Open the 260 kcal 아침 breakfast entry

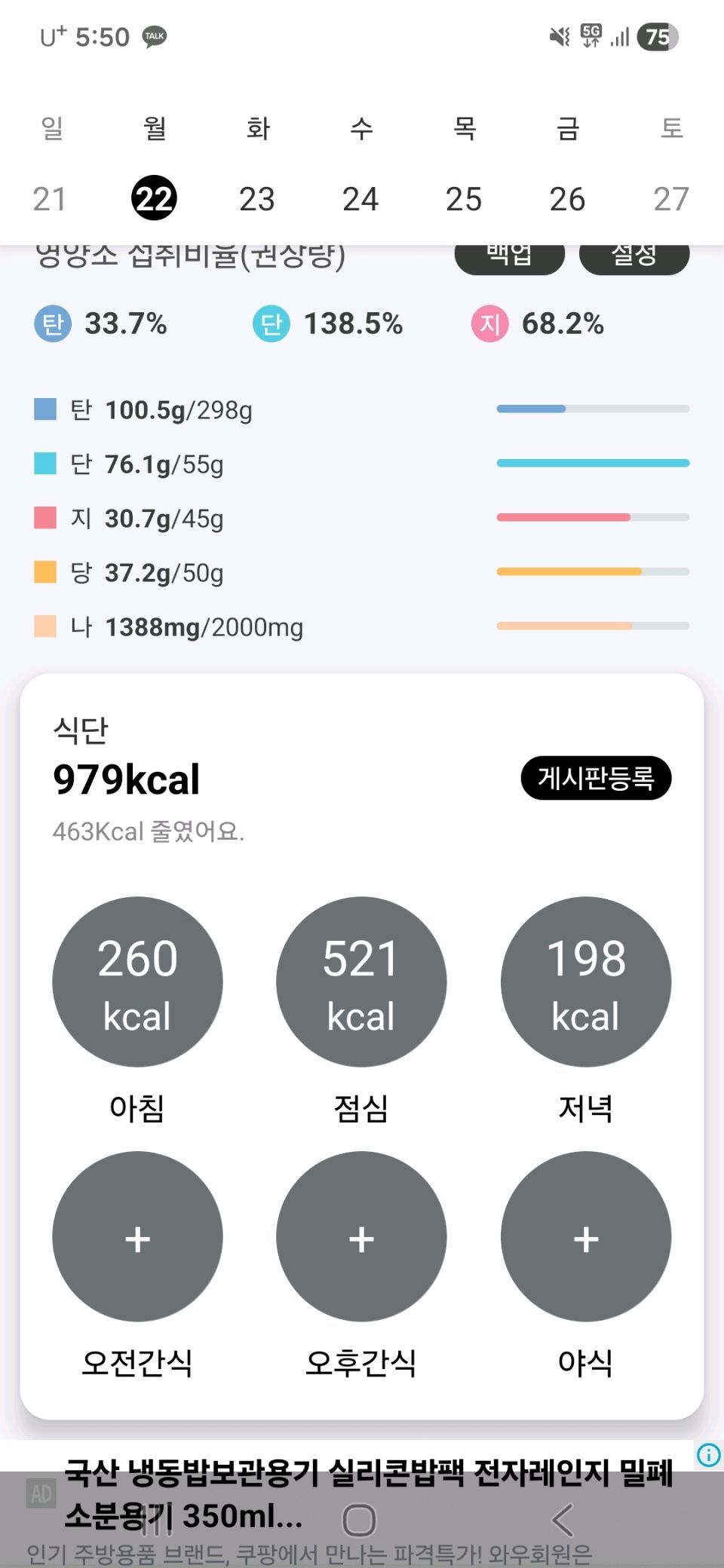pyautogui.click(x=137, y=981)
